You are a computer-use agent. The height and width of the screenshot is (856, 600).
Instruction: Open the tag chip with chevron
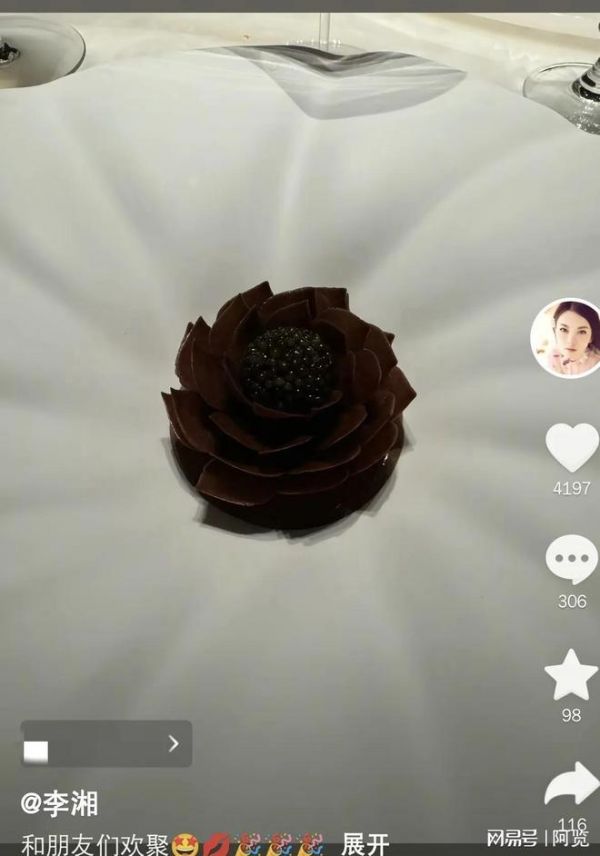point(106,743)
